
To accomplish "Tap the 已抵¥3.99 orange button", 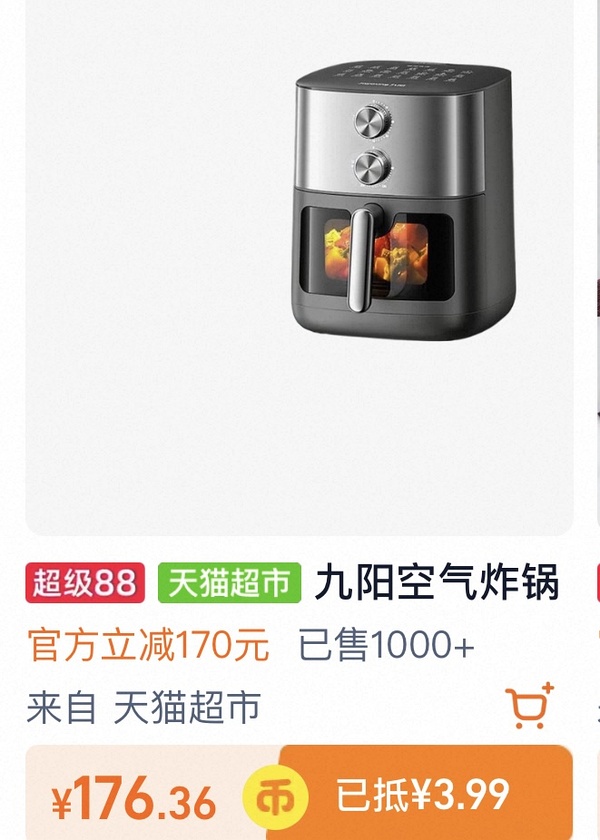I will (426, 793).
